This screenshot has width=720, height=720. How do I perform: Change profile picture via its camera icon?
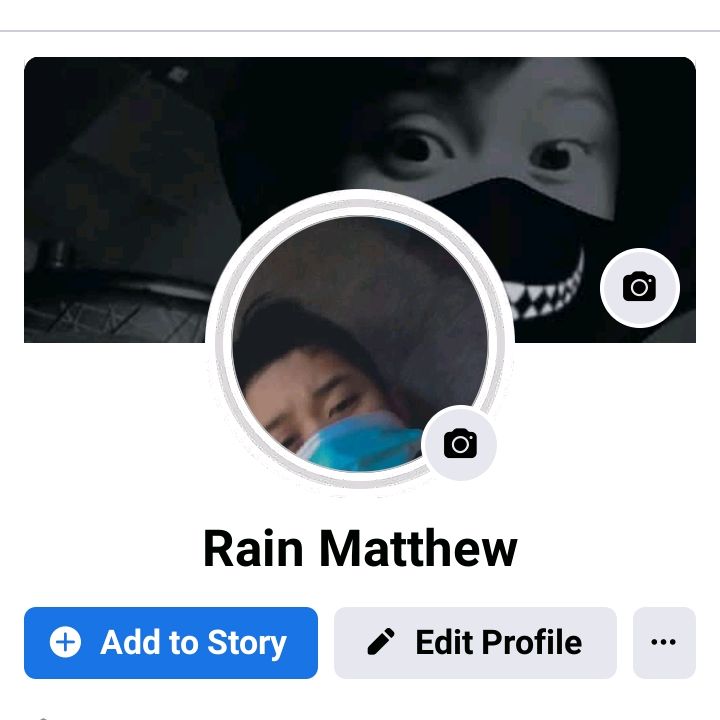tap(460, 443)
